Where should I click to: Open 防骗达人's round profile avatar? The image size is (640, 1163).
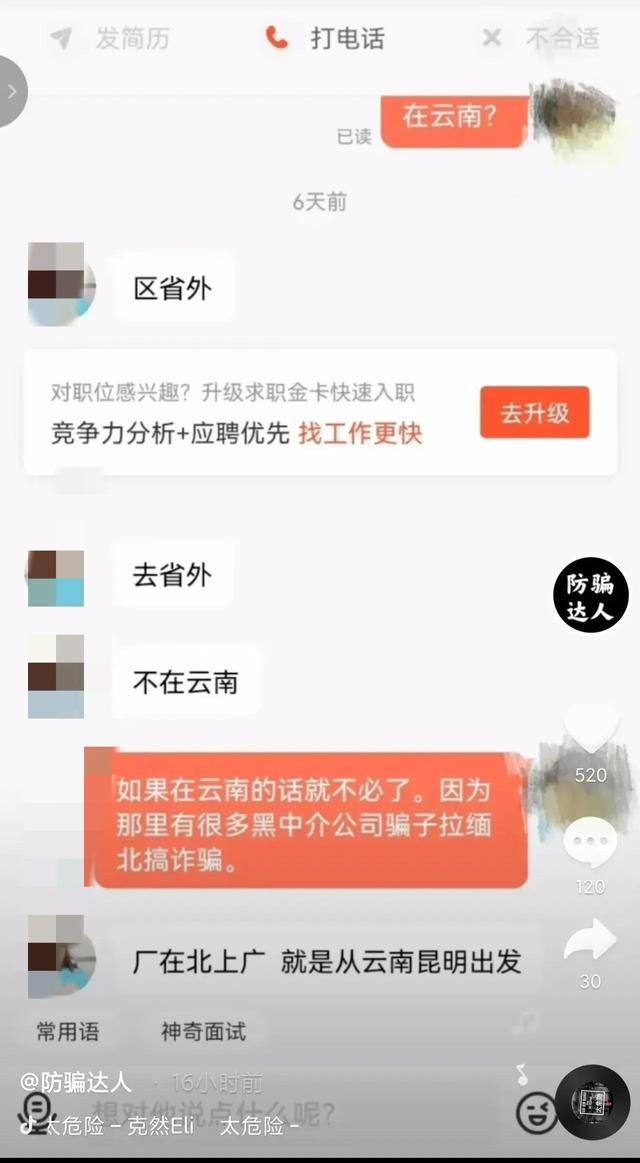coord(590,595)
